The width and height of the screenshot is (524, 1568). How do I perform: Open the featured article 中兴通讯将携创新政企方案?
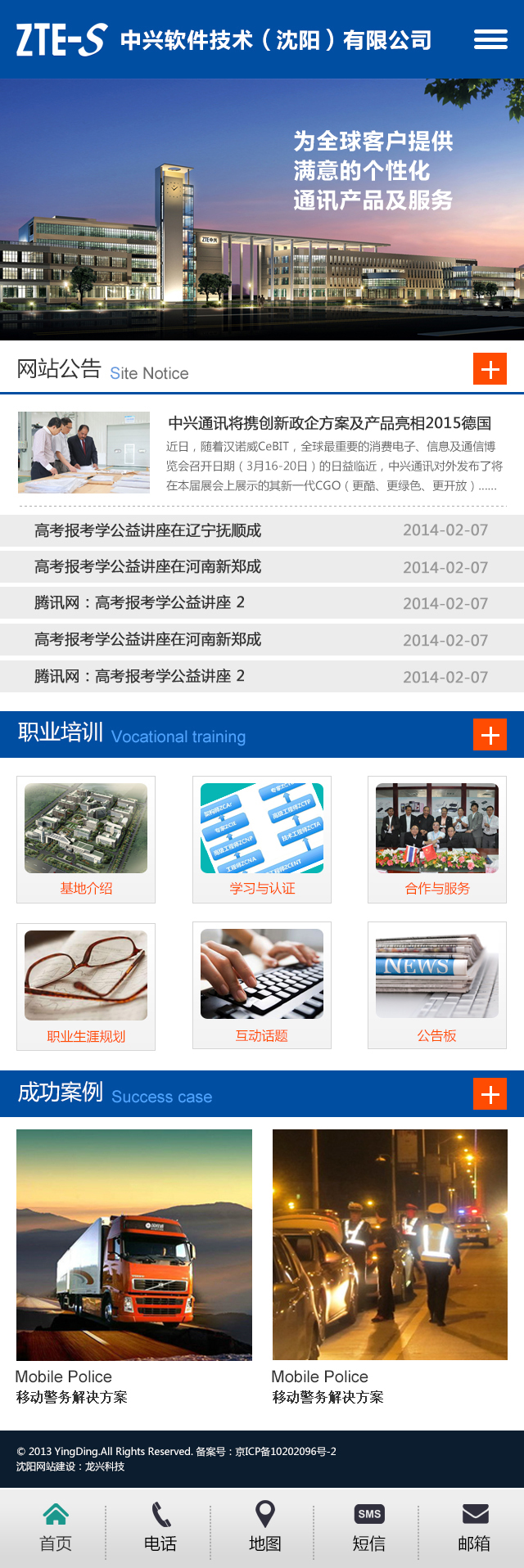(329, 423)
